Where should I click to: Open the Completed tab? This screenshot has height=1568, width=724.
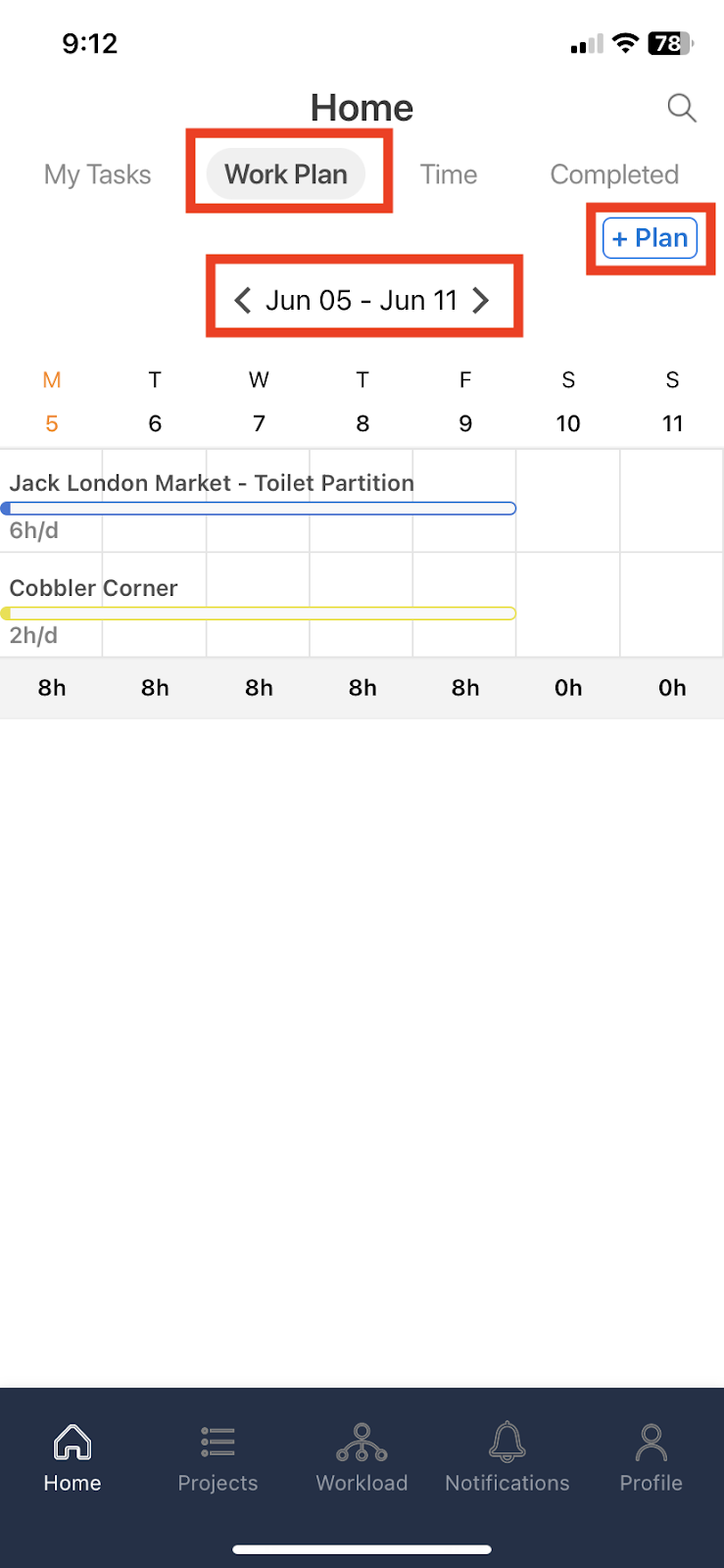tap(614, 174)
